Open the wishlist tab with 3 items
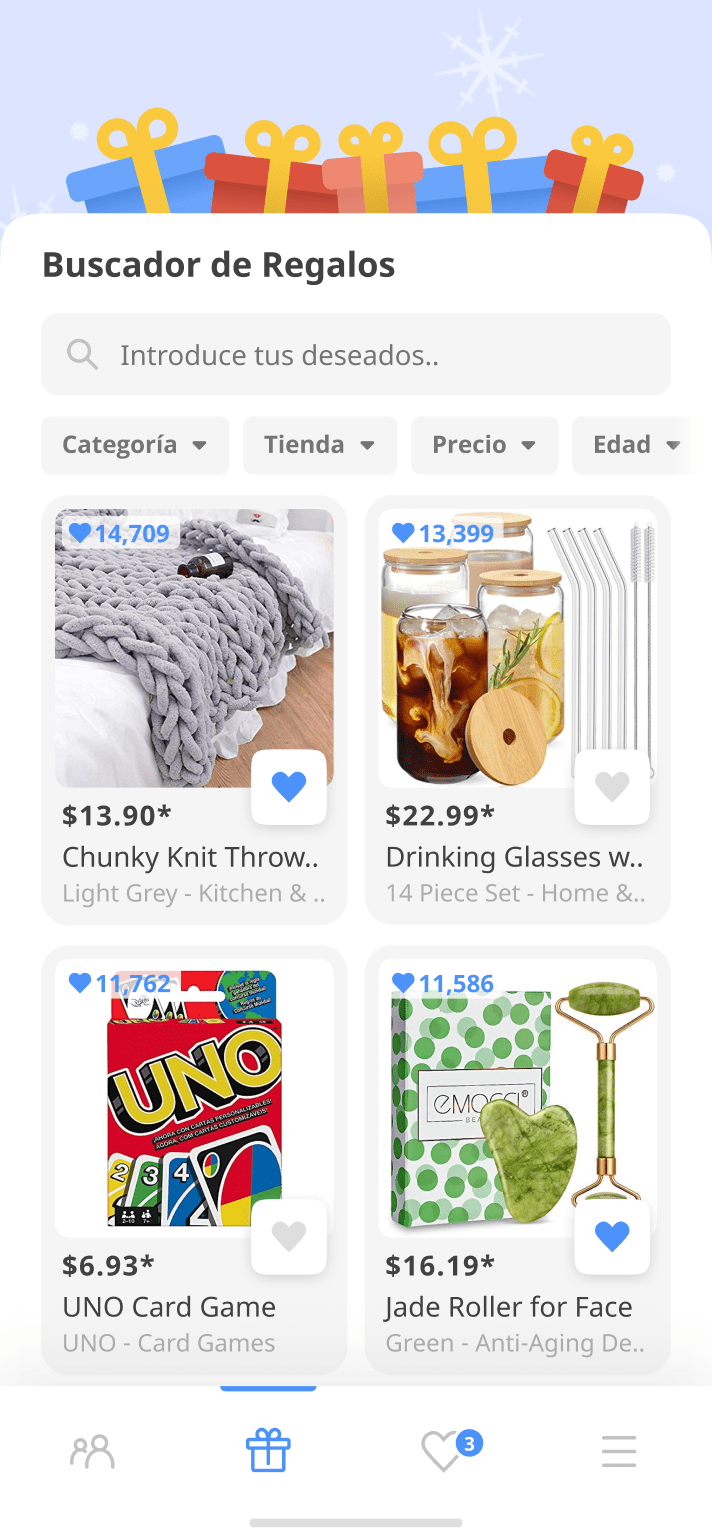The height and width of the screenshot is (1540, 712). tap(443, 1451)
